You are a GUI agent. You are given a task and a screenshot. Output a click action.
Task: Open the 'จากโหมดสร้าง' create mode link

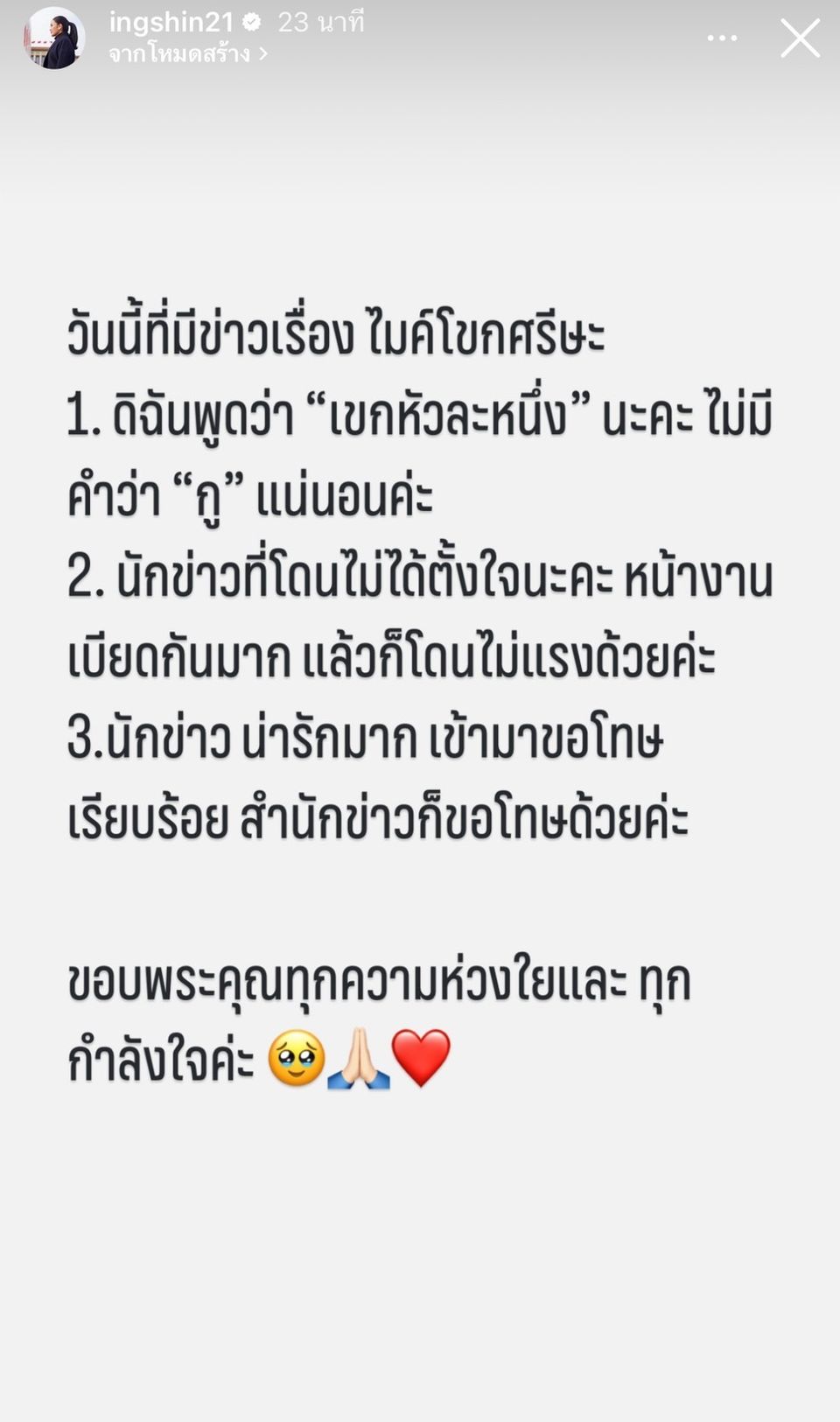coord(187,54)
